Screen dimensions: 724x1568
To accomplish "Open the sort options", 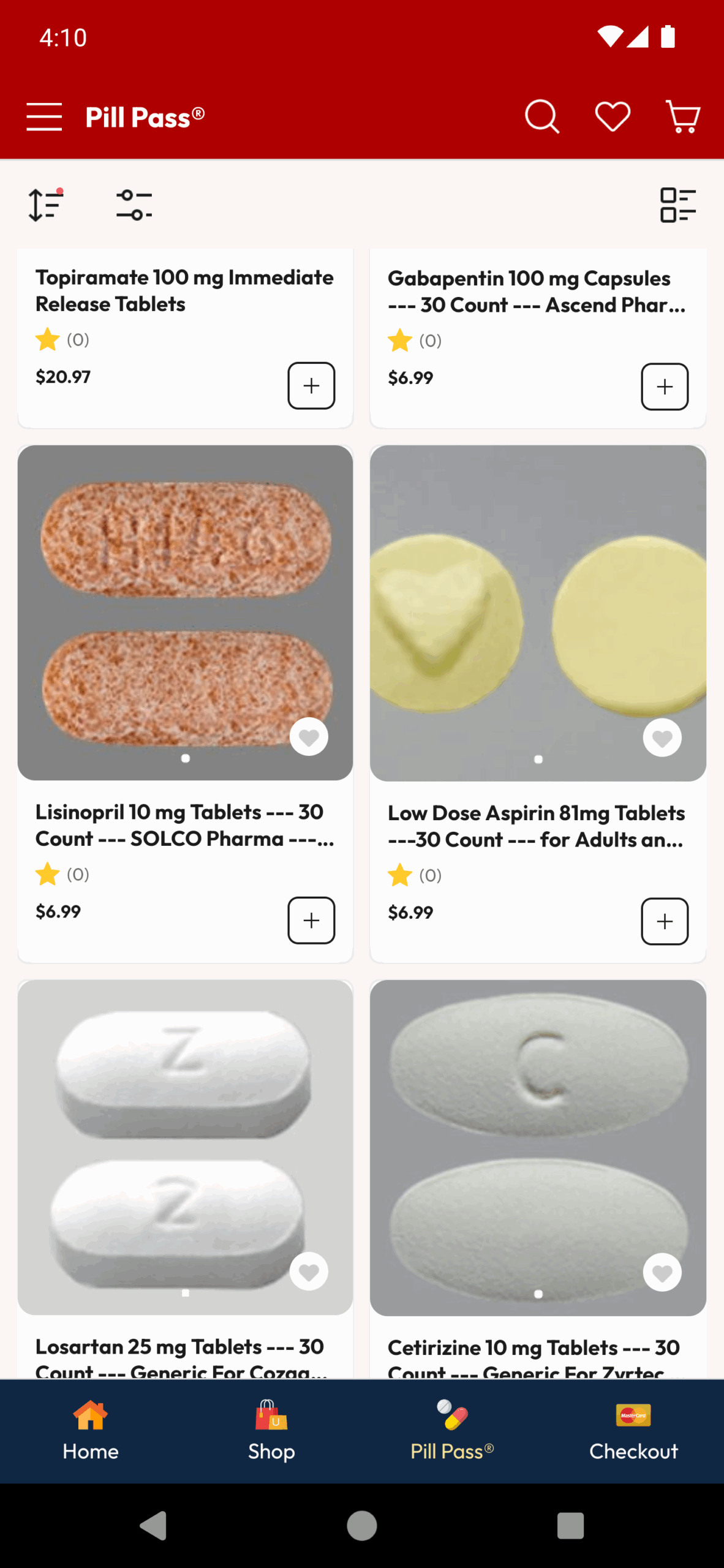I will [x=46, y=205].
